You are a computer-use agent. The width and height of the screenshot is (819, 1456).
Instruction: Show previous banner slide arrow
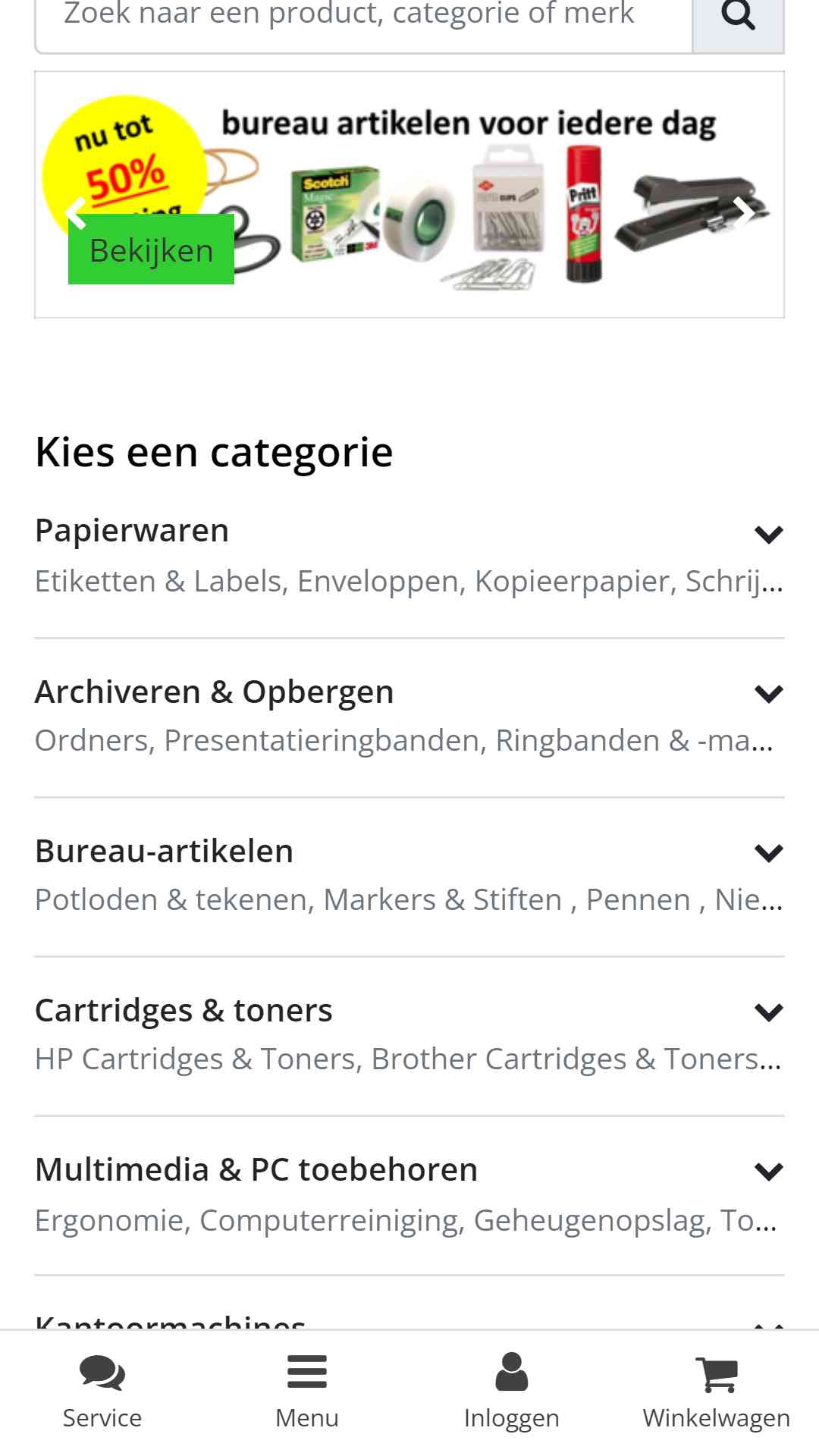[76, 213]
